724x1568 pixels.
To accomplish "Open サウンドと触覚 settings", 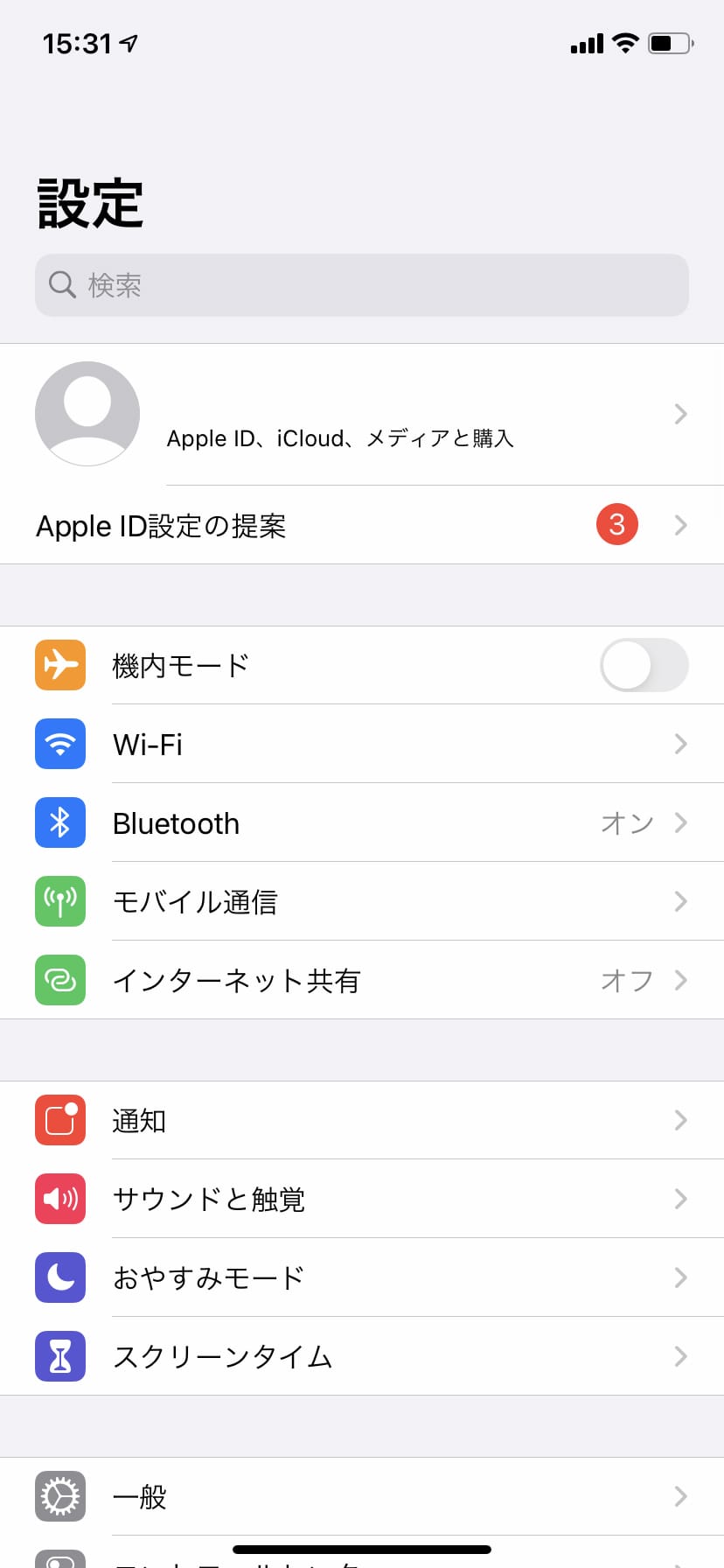I will click(x=362, y=1199).
